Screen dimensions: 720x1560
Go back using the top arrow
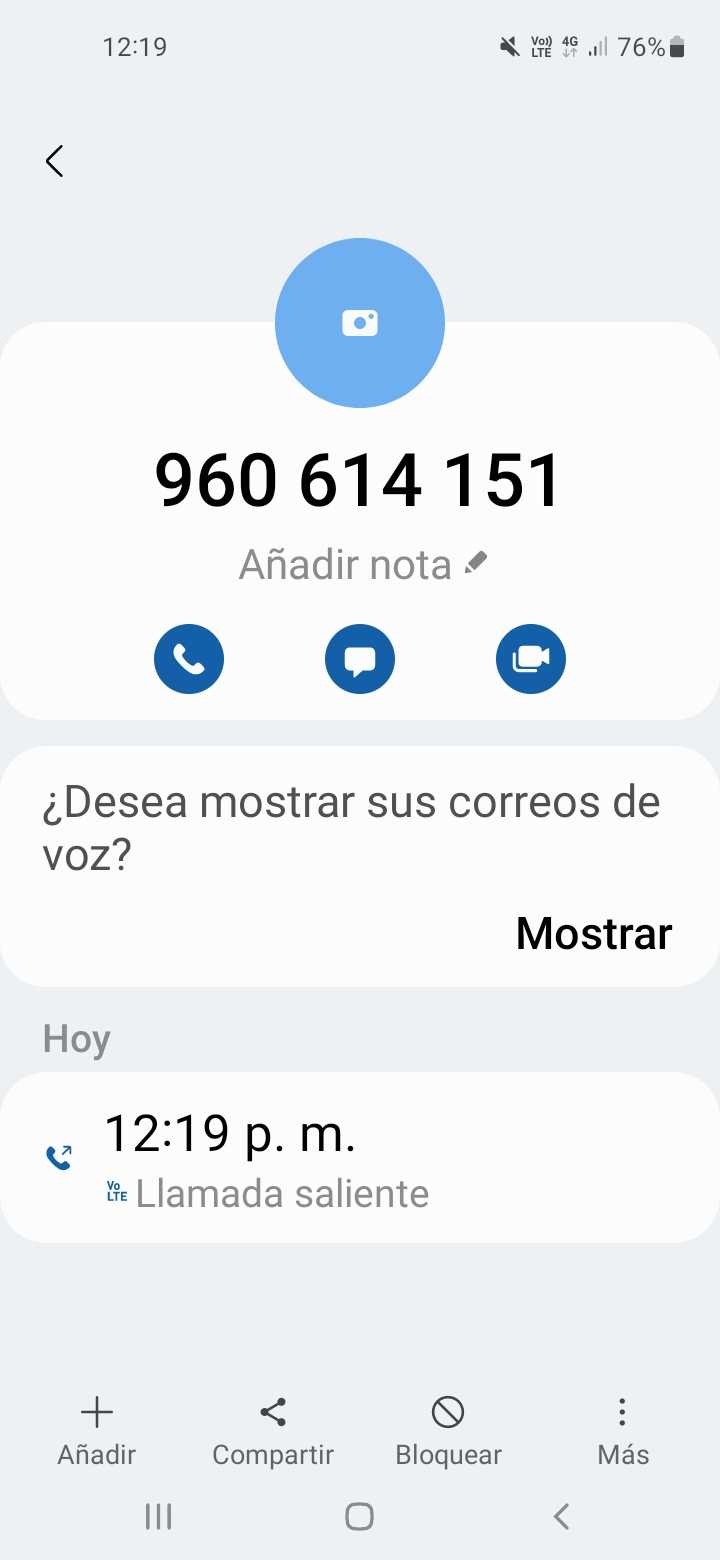coord(55,161)
